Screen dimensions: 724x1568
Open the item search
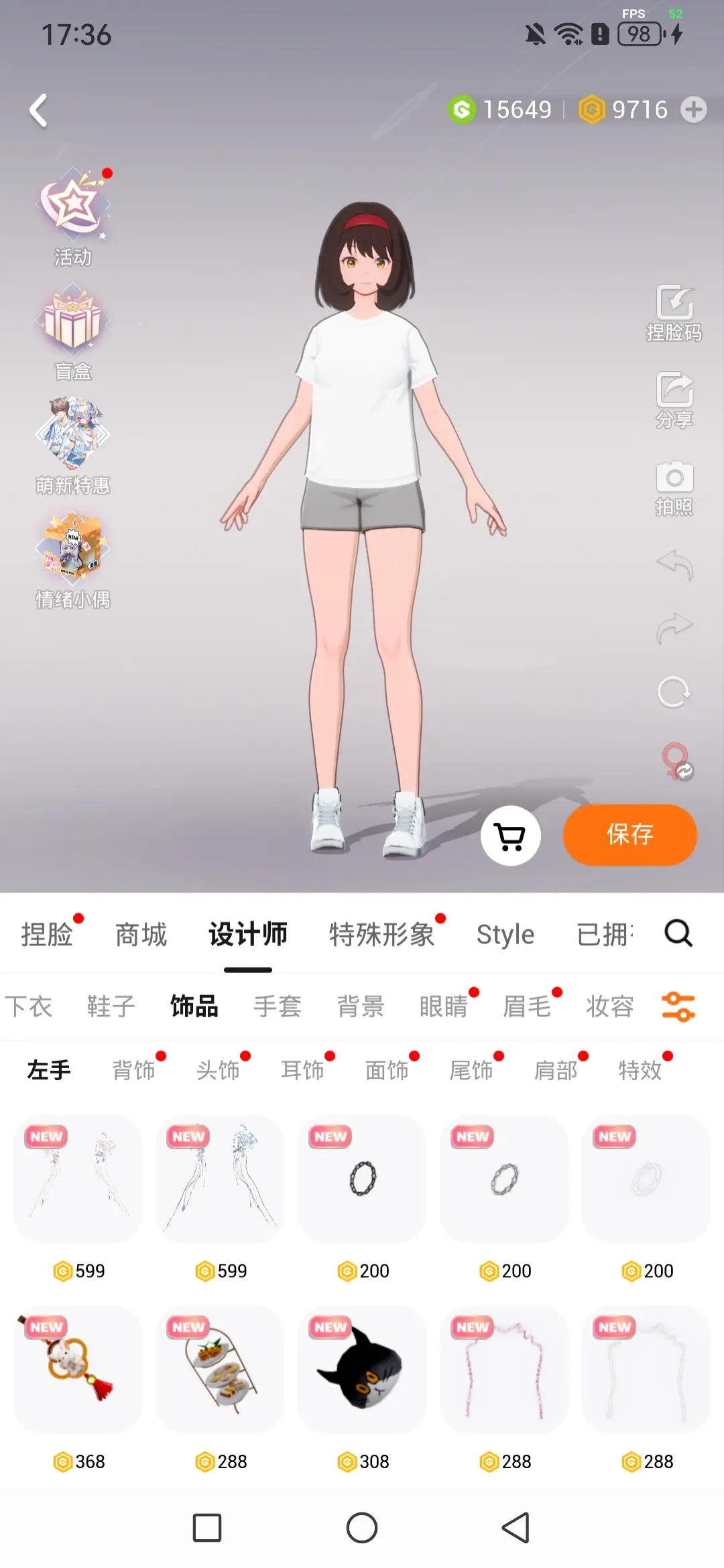[679, 933]
